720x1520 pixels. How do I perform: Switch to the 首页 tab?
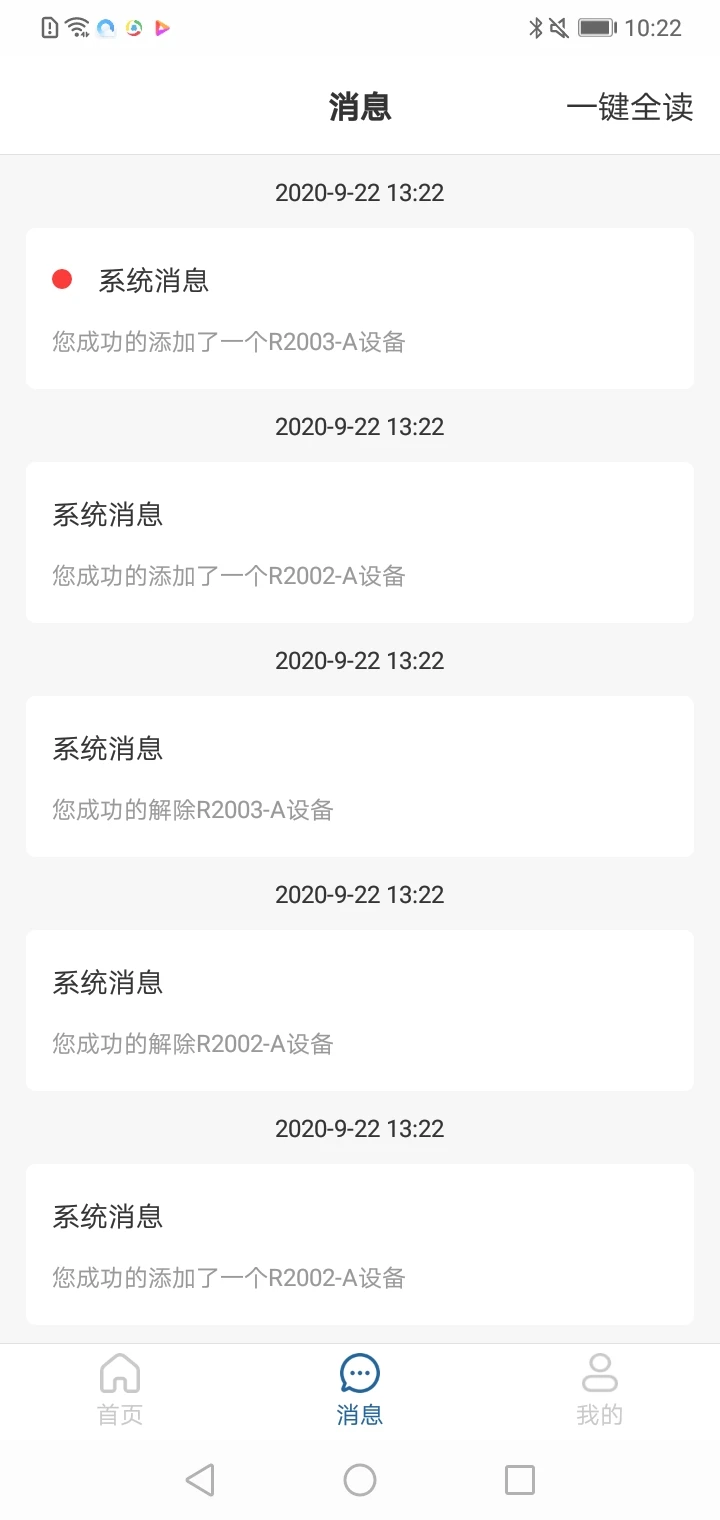coord(120,1390)
